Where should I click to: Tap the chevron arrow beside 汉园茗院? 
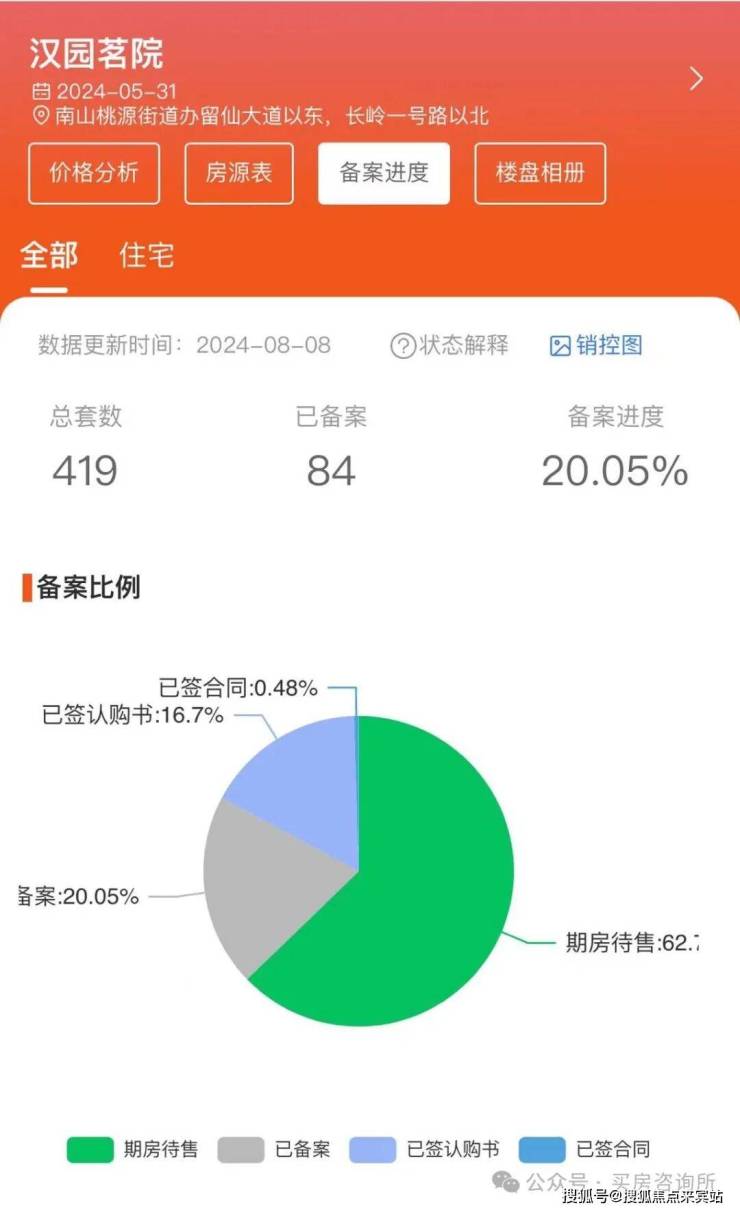(696, 79)
